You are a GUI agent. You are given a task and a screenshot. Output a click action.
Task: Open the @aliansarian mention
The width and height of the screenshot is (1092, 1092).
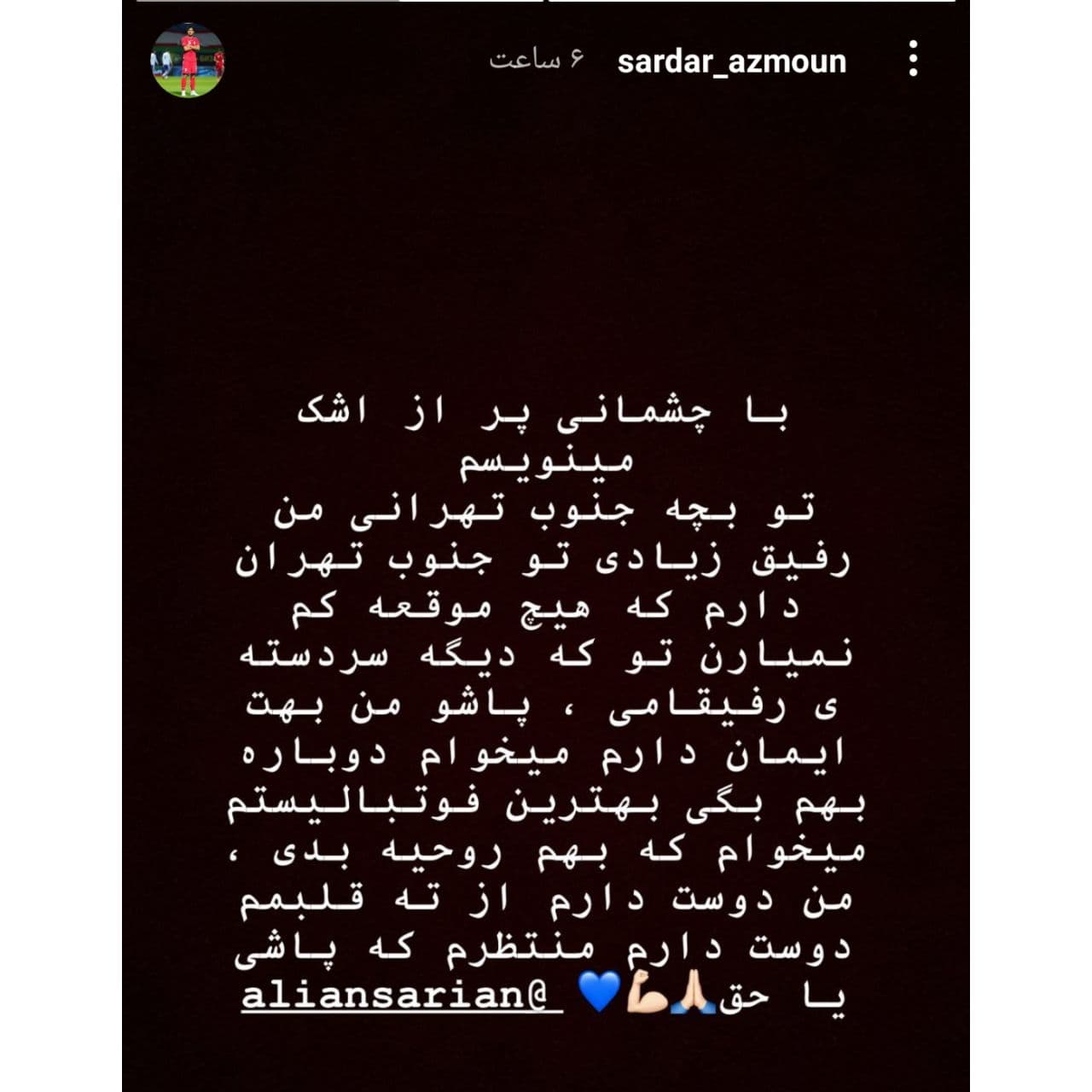pos(402,996)
